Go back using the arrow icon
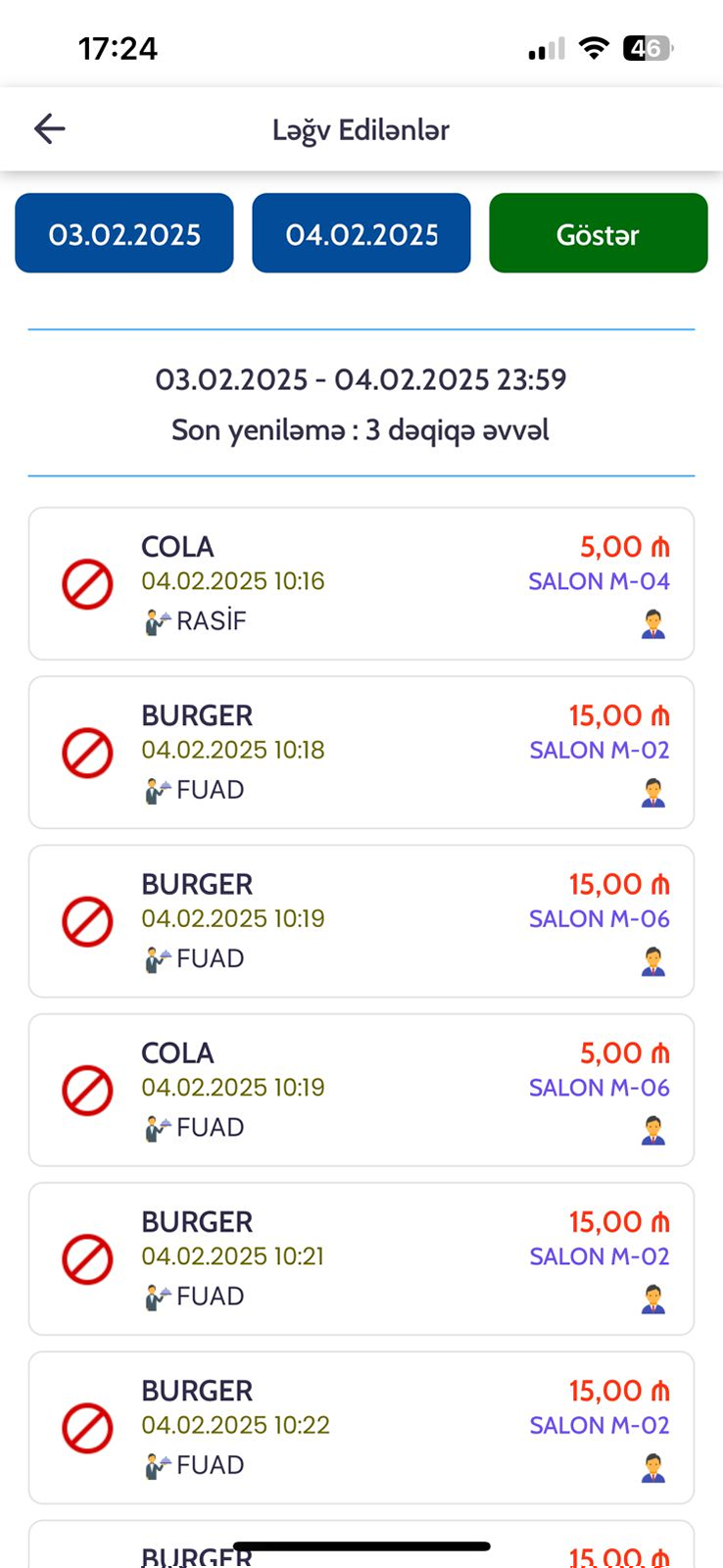The height and width of the screenshot is (1568, 723). point(49,128)
